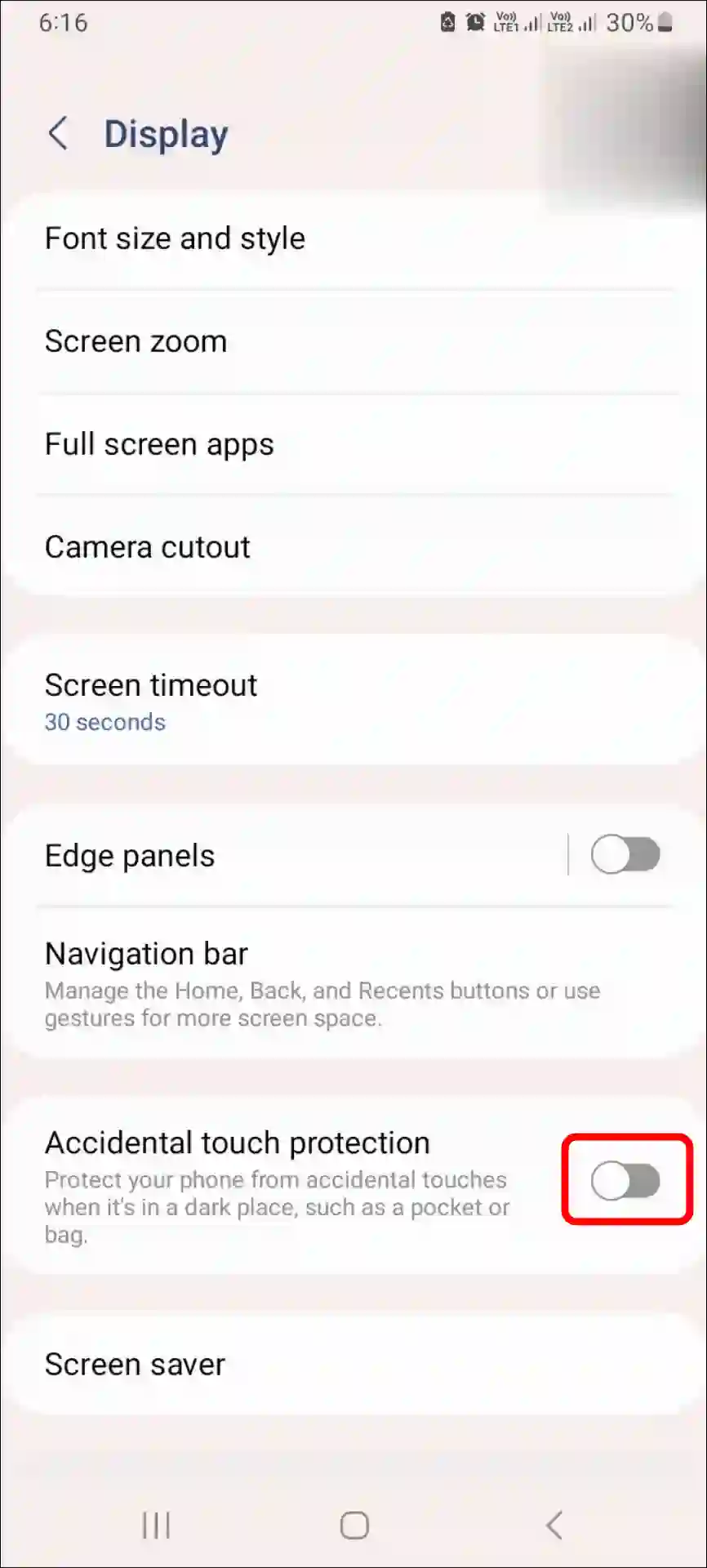Tap the Back navigation icon at bottom right

coord(554,1524)
